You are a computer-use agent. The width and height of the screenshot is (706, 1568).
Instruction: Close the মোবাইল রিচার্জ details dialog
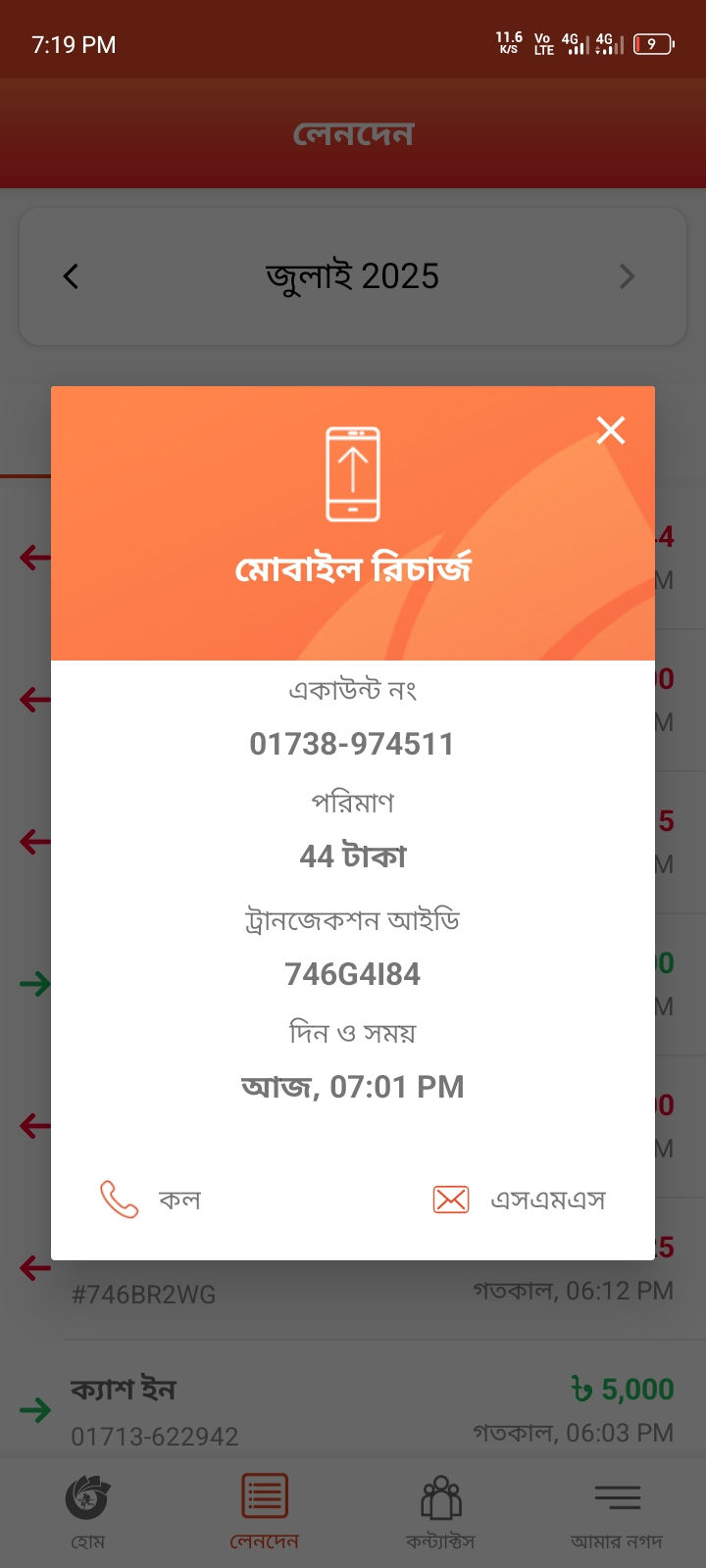tap(610, 430)
